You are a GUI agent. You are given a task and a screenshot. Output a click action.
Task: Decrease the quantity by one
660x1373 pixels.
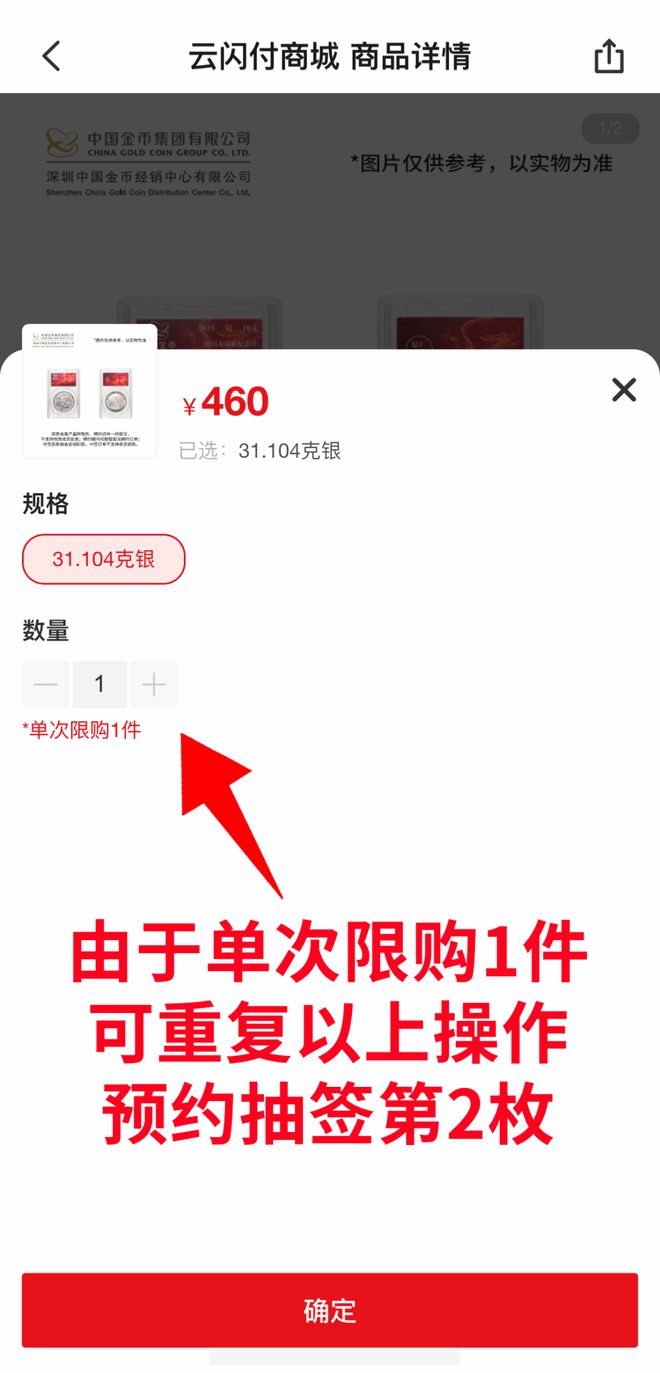[x=46, y=685]
